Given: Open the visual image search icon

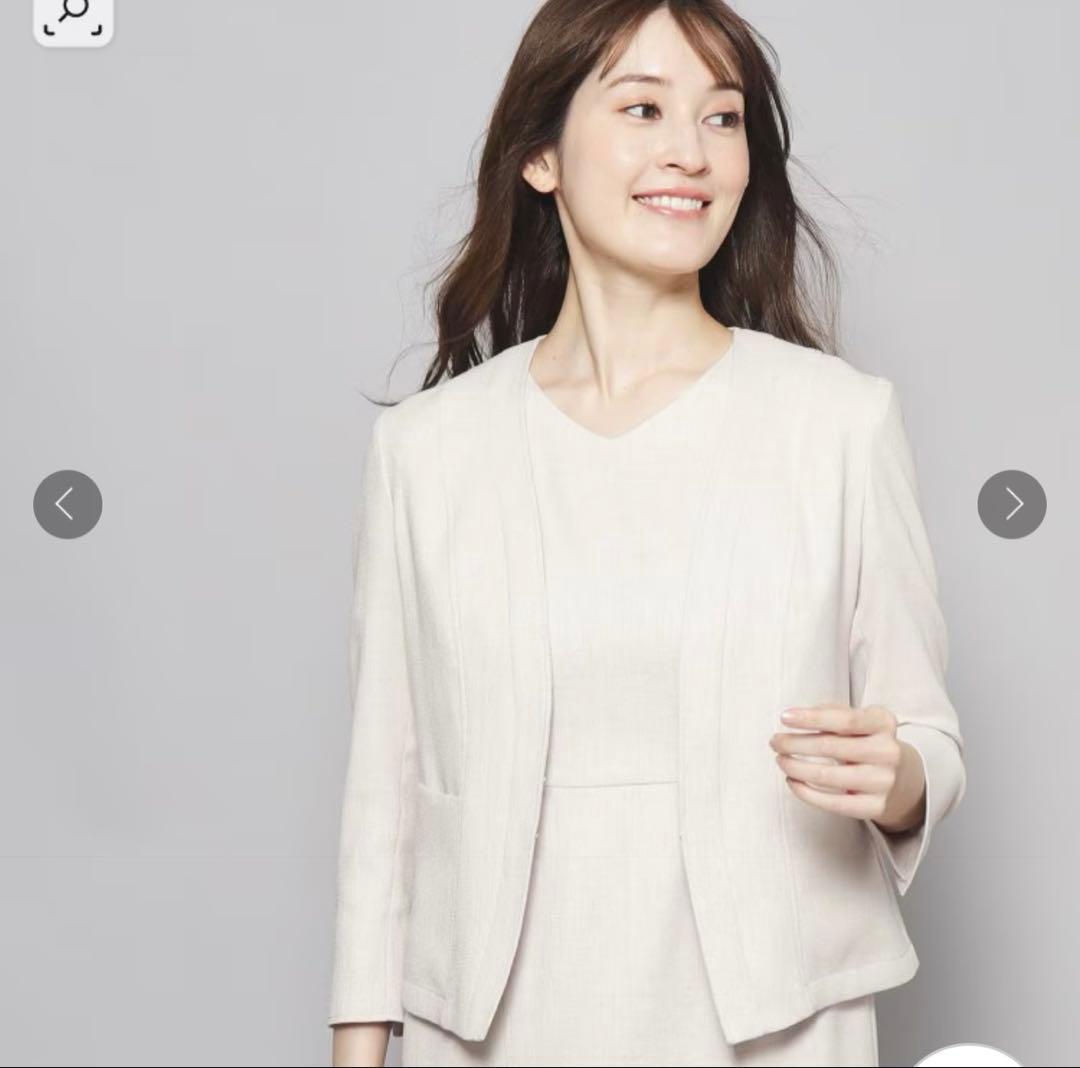Looking at the screenshot, I should point(73,18).
